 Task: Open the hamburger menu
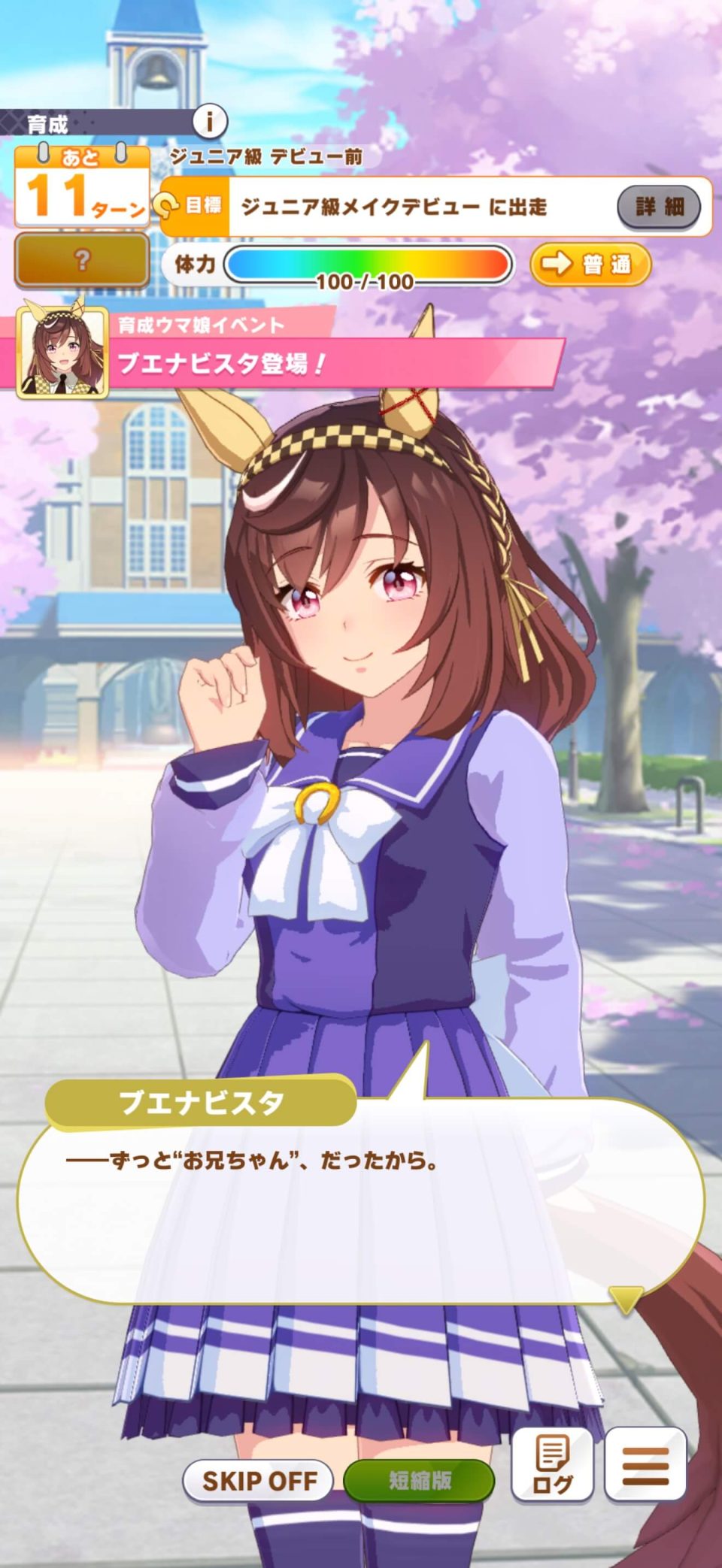(x=645, y=1464)
